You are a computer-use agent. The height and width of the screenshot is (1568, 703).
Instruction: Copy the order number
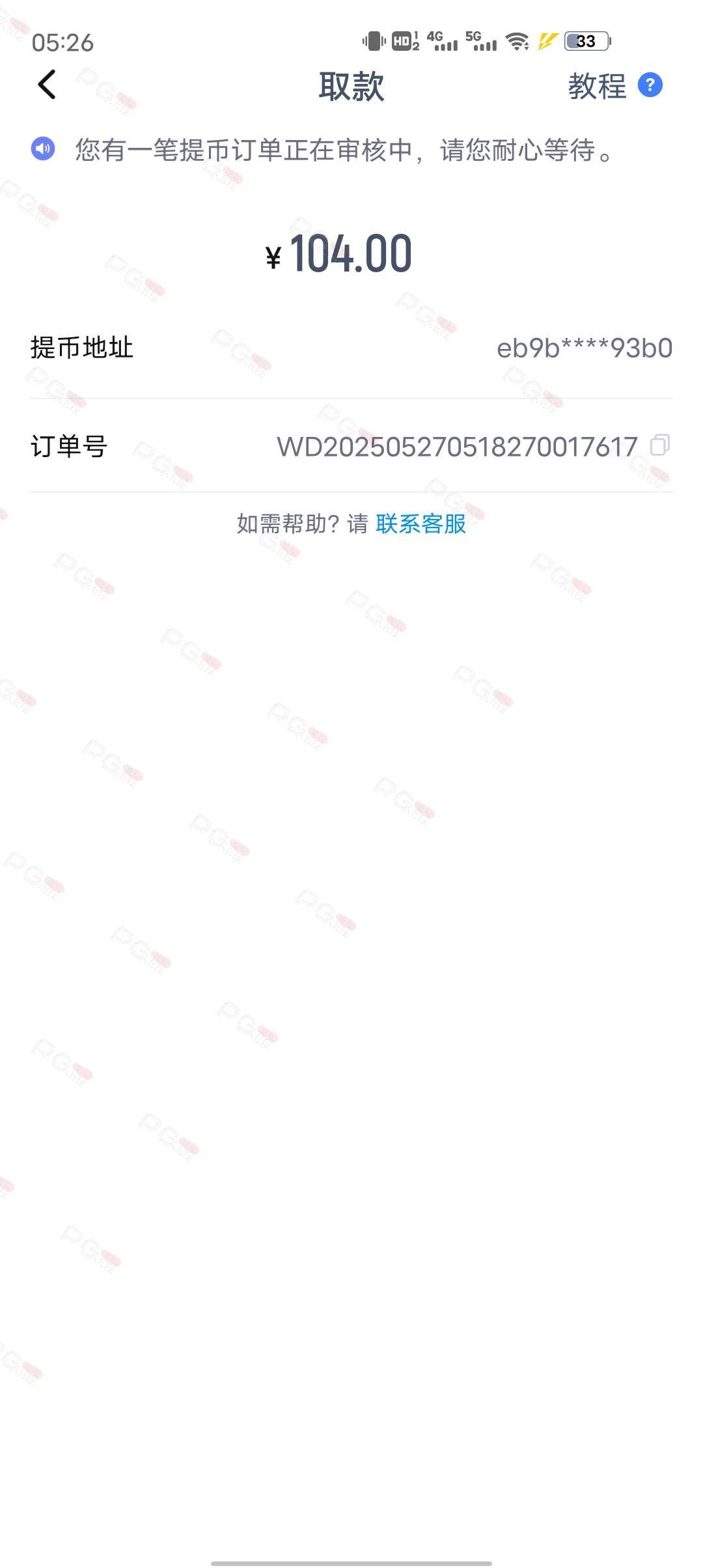[660, 445]
